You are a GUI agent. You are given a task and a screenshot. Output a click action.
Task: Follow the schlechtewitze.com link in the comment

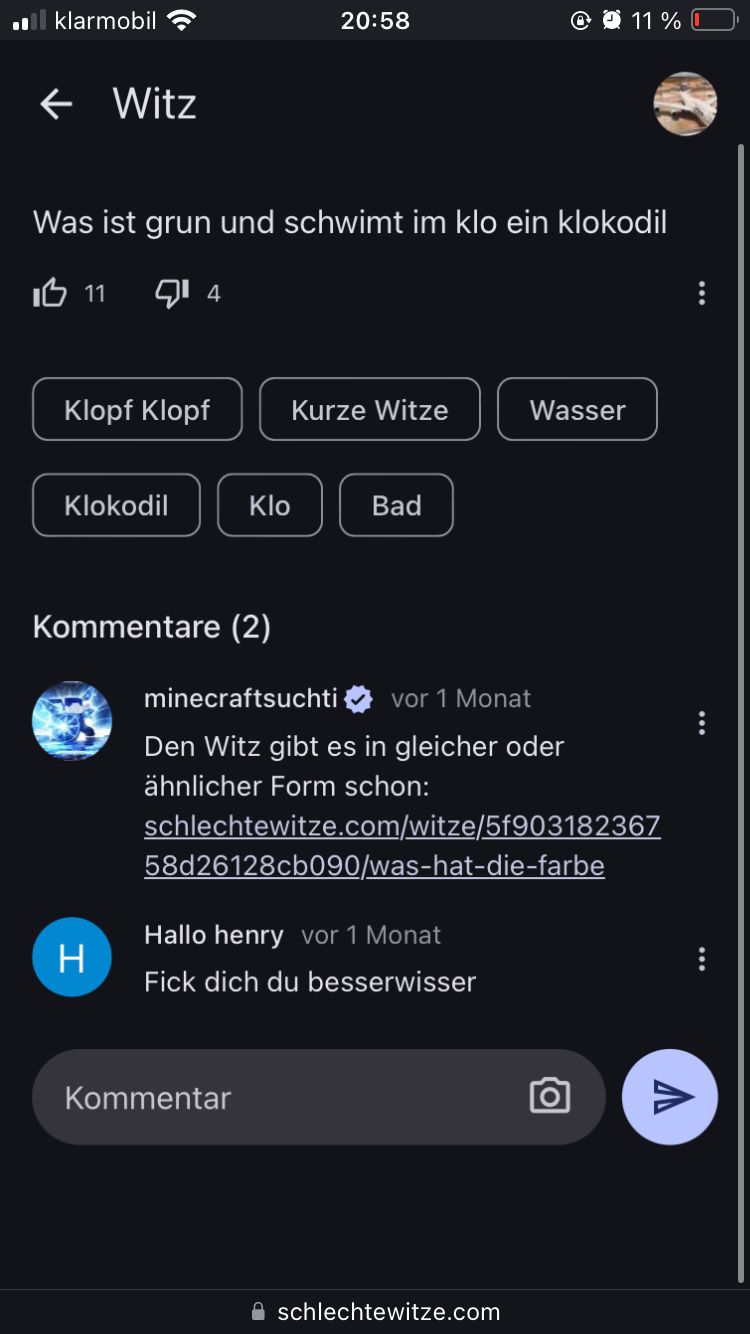402,845
